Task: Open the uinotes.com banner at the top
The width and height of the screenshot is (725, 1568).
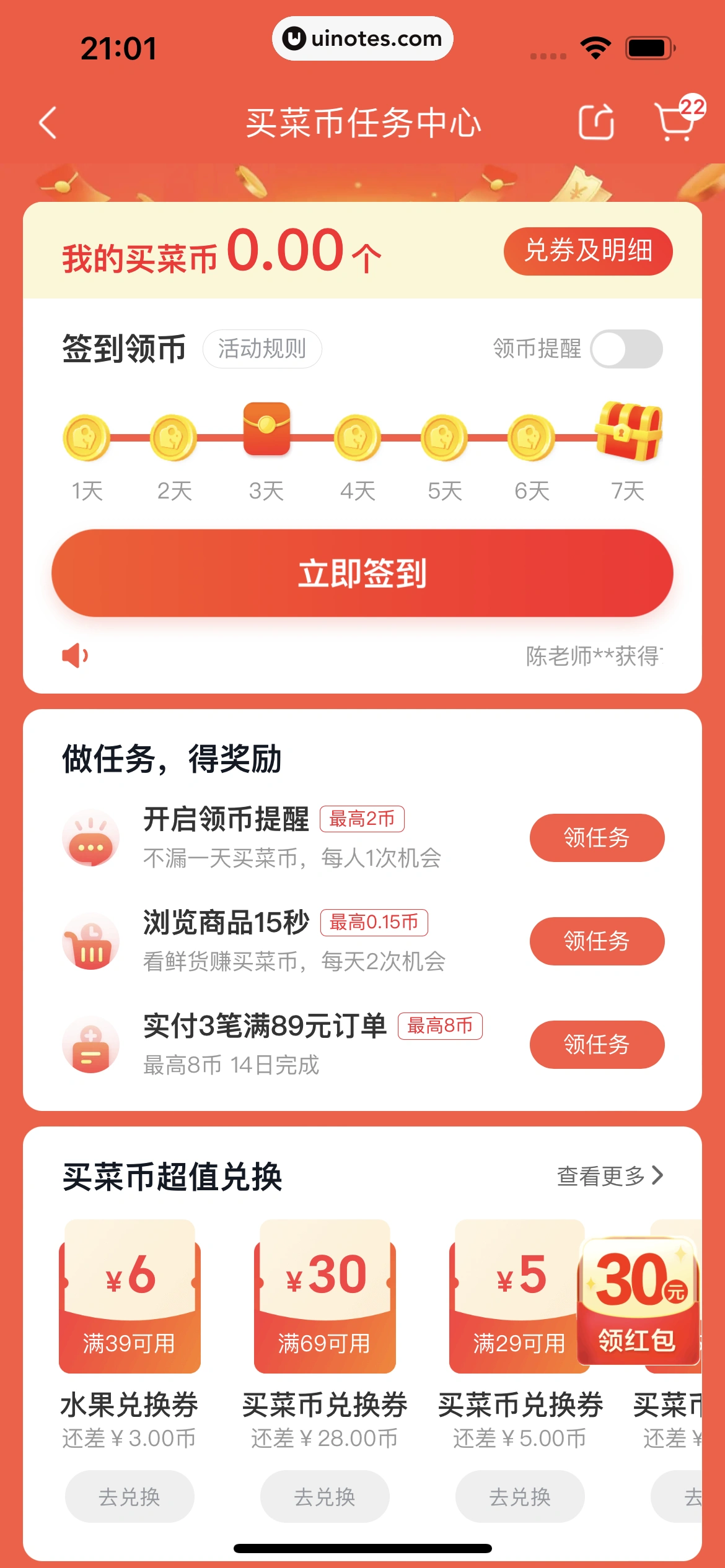Action: [362, 38]
